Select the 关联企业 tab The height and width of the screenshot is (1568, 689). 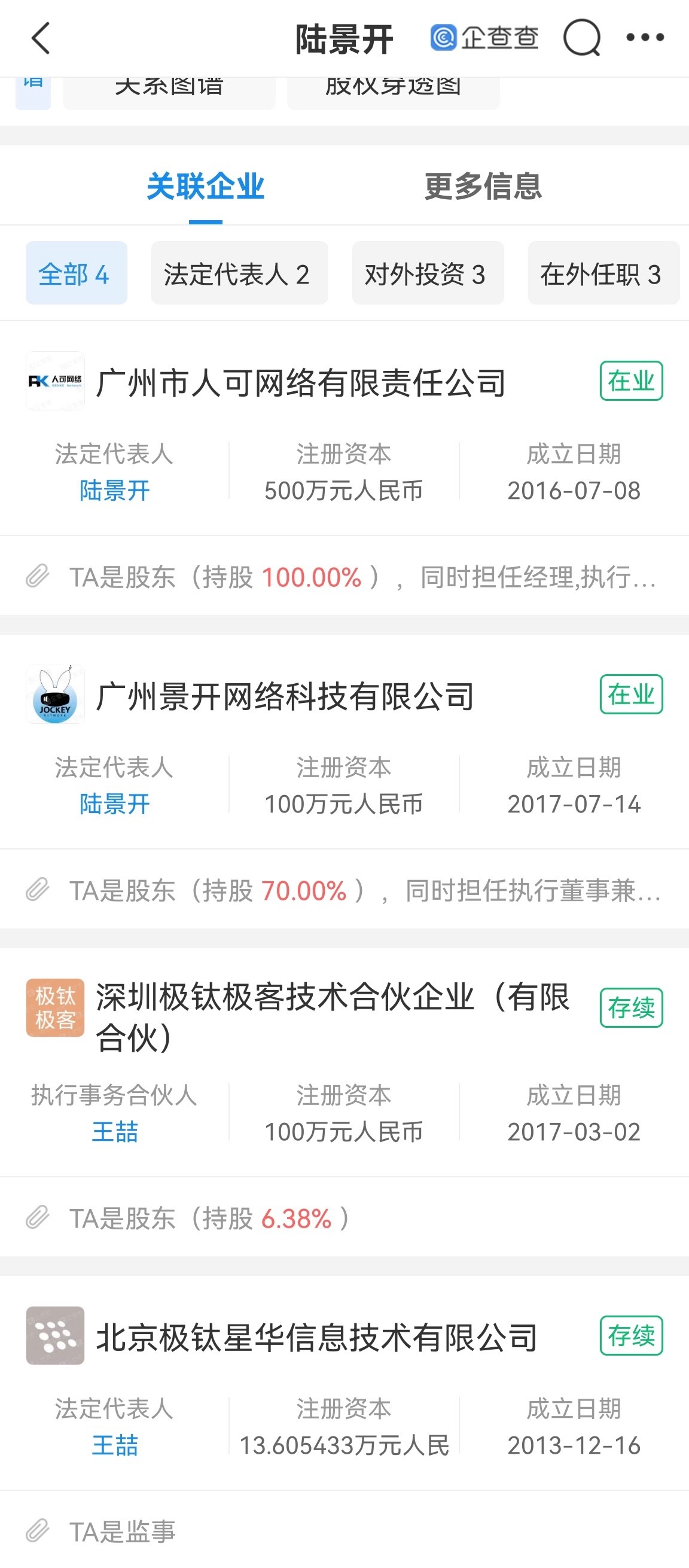[x=205, y=186]
